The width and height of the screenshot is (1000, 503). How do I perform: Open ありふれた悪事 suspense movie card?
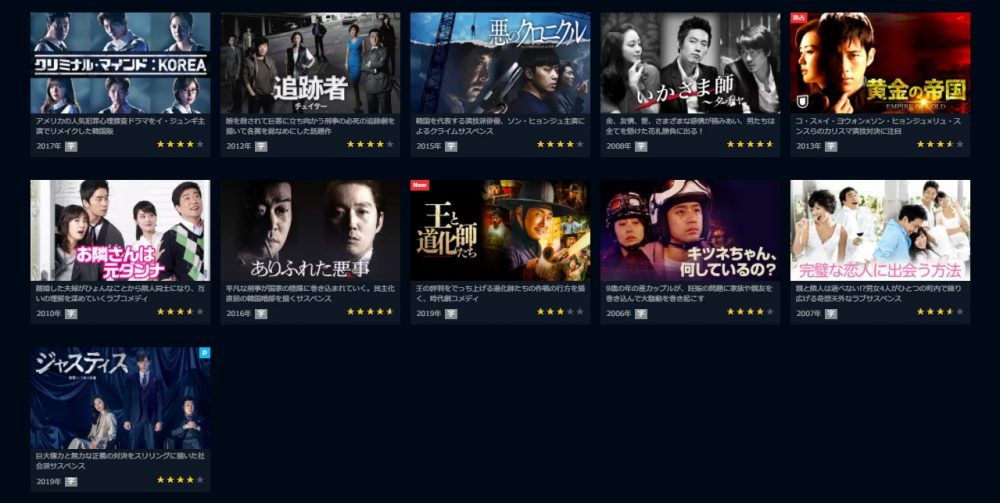pos(310,230)
